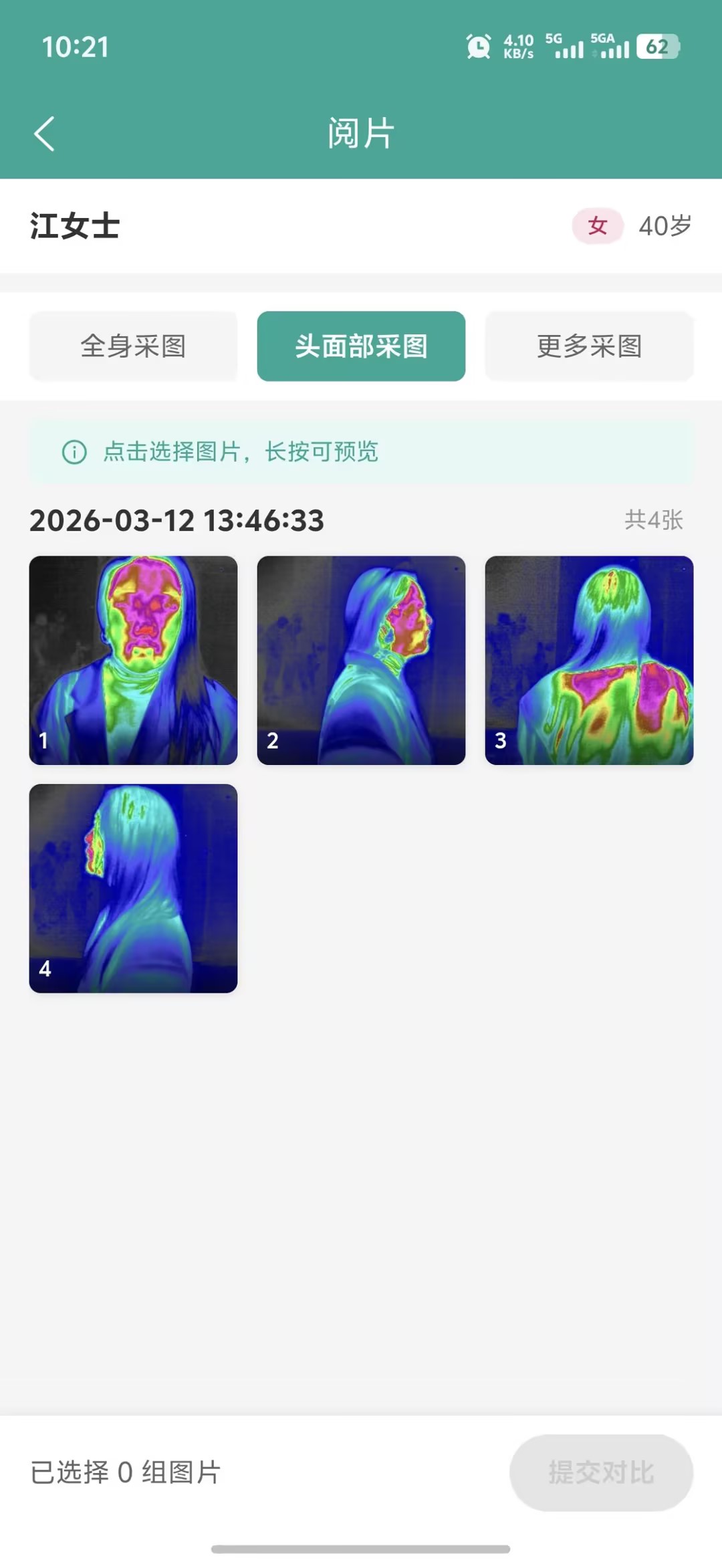Tap thermal image number 4
This screenshot has height=1568, width=722.
point(133,889)
